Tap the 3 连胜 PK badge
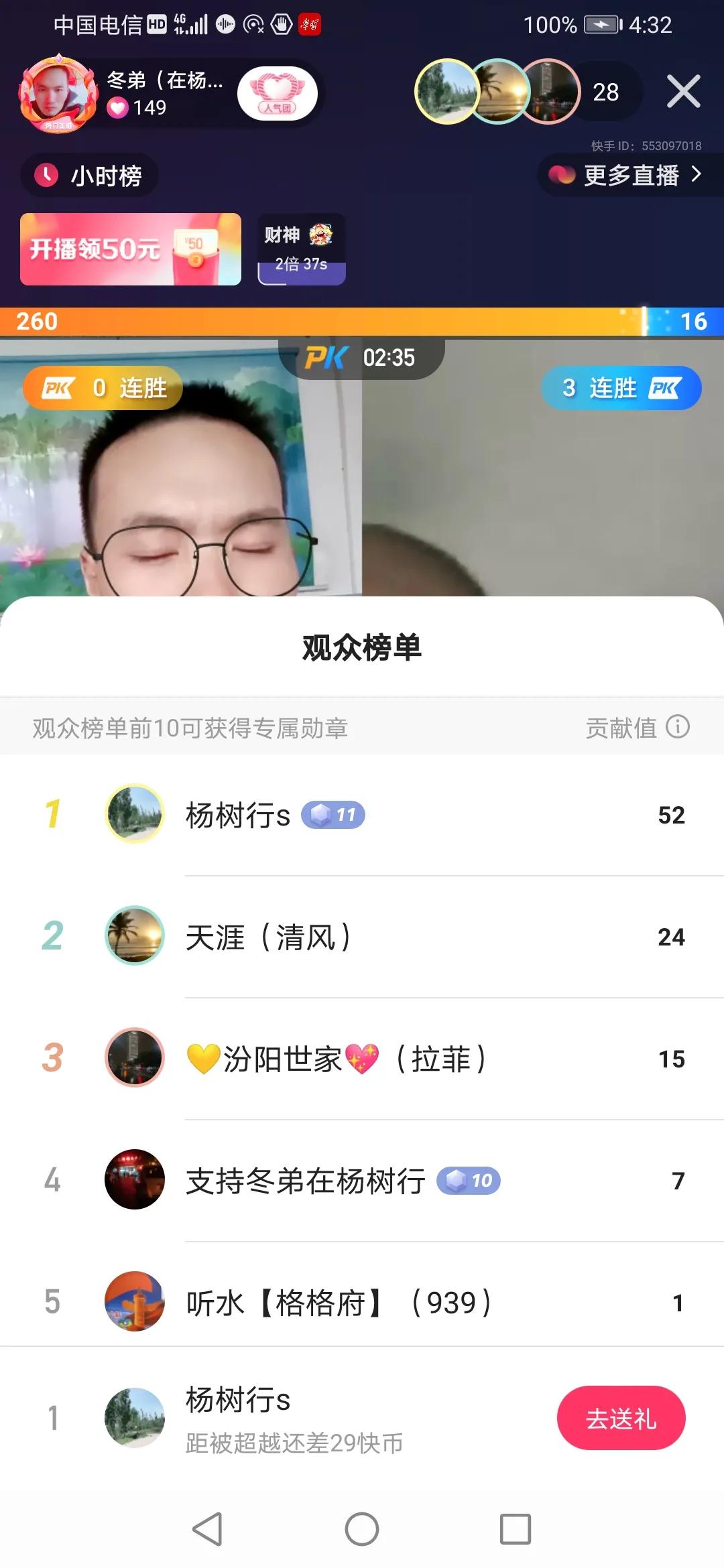This screenshot has width=724, height=1568. pos(621,387)
